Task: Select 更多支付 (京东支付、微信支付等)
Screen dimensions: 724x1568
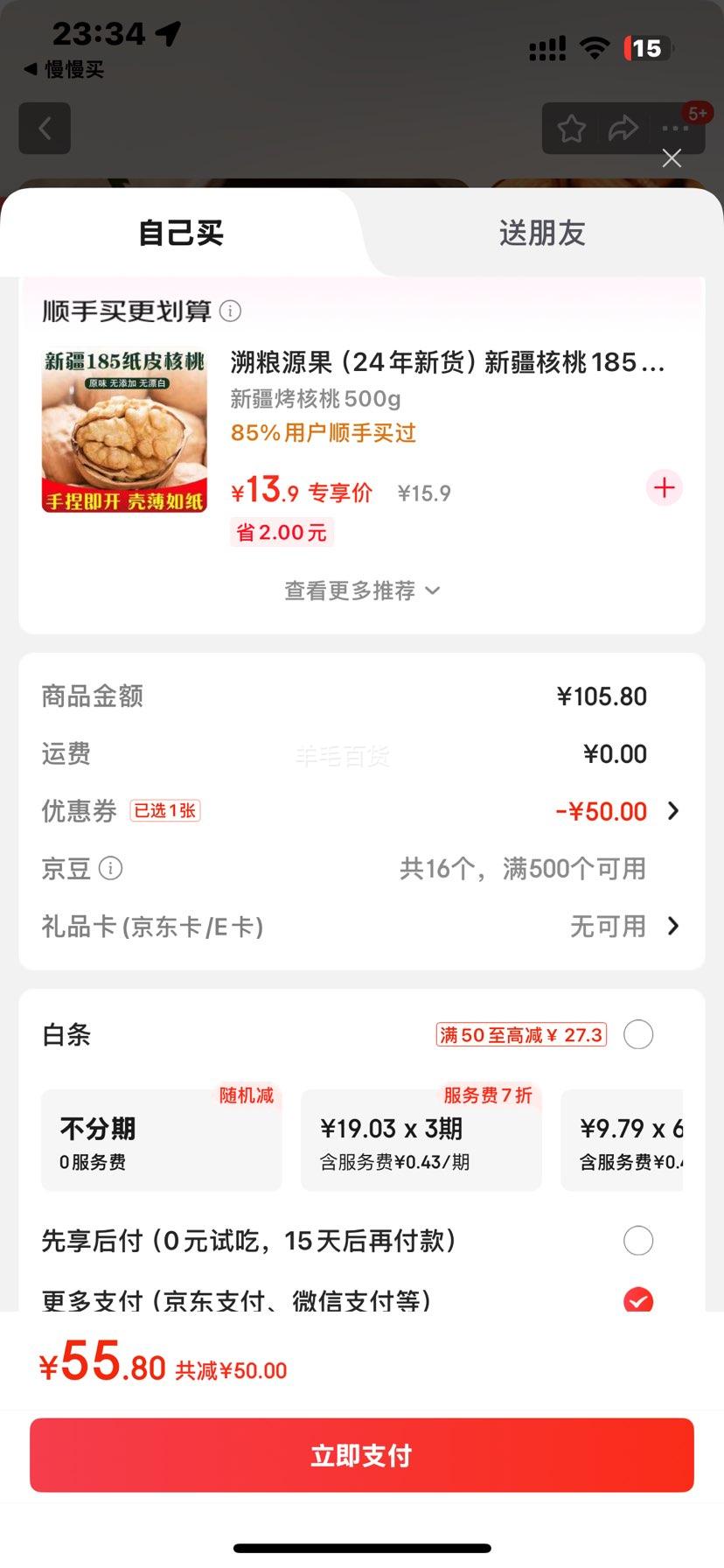Action: pos(638,1301)
